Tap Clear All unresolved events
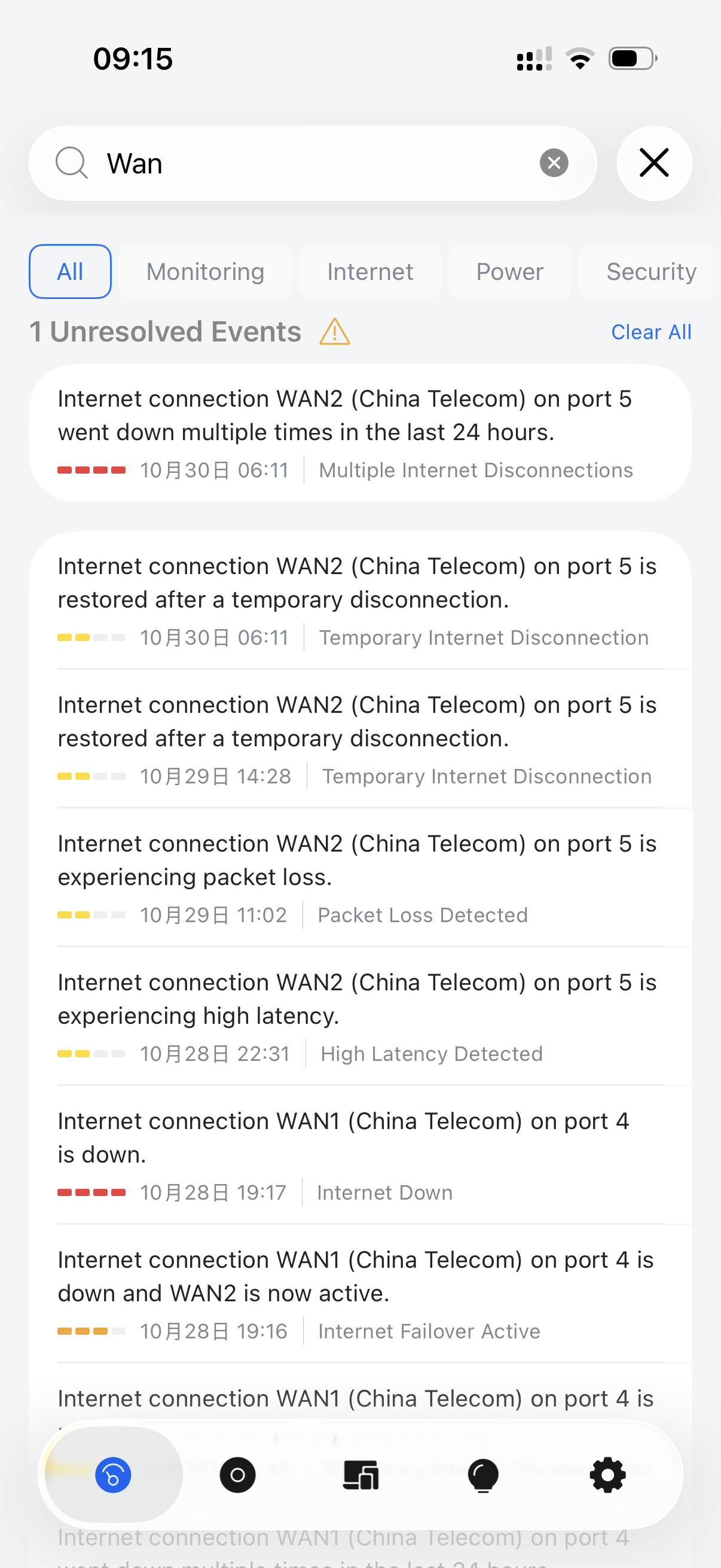 [650, 332]
